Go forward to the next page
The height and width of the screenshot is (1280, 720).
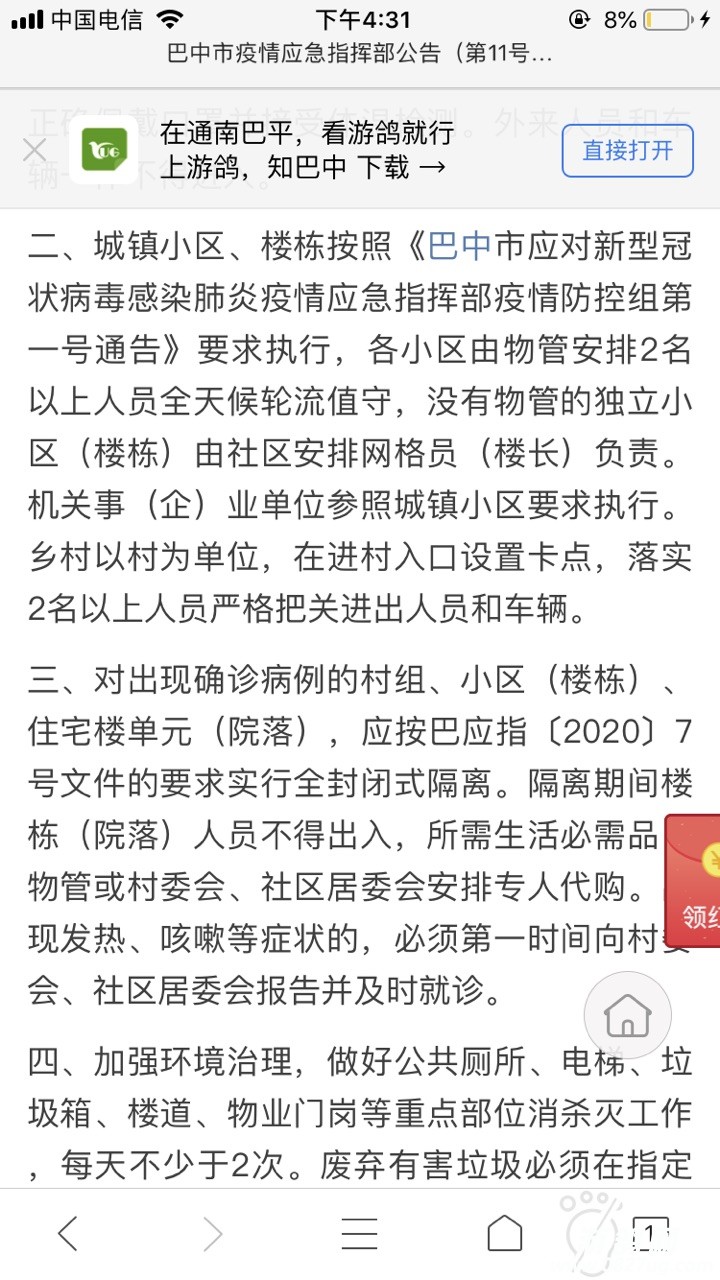[213, 1233]
